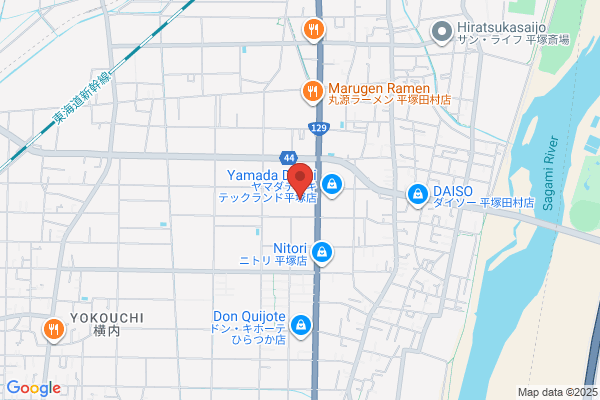This screenshot has height=400, width=600.
Task: Tap the unlabeled restaurant pin on Route 129
Action: click(314, 30)
